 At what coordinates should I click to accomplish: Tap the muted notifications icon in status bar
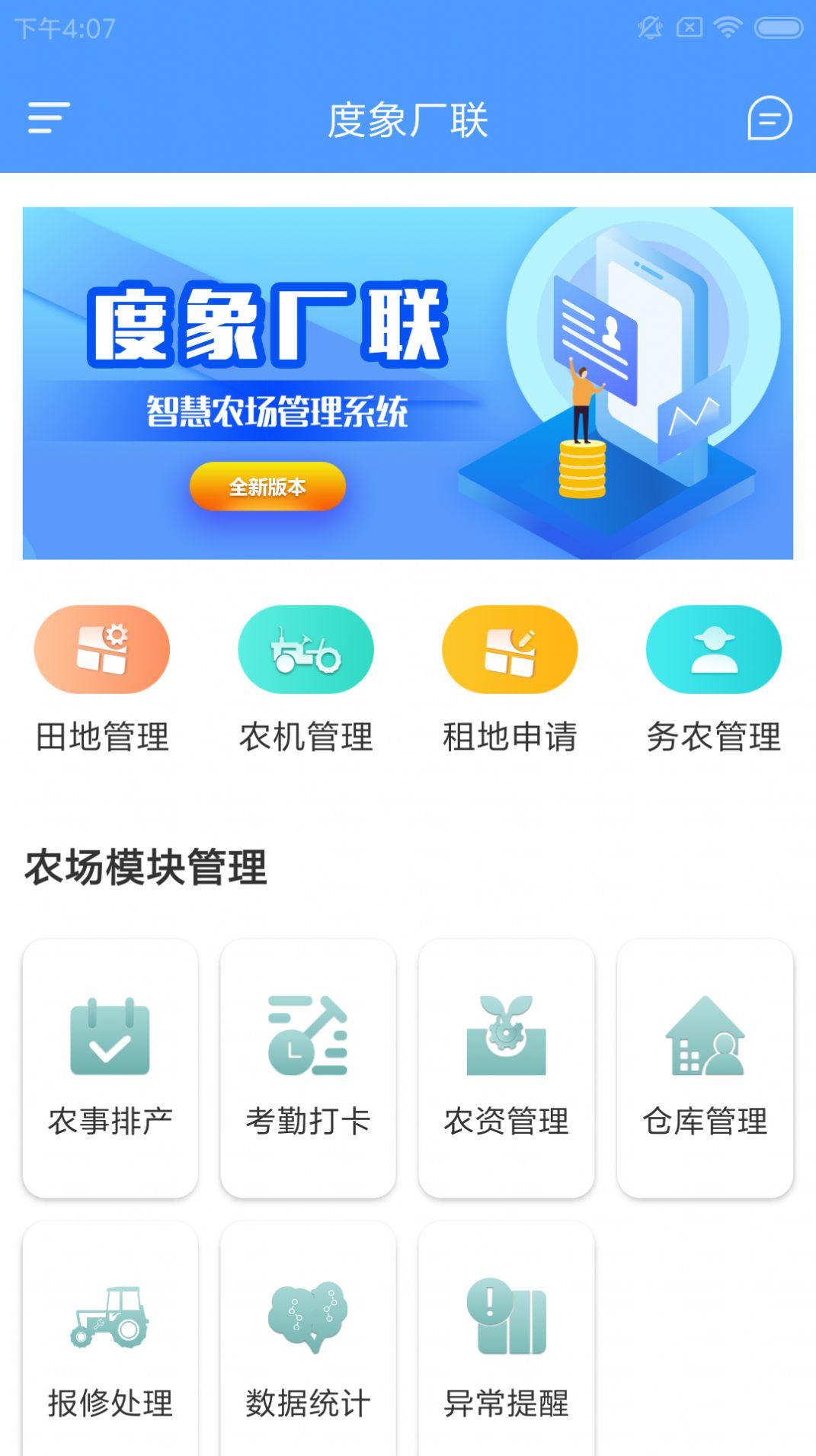(650, 25)
